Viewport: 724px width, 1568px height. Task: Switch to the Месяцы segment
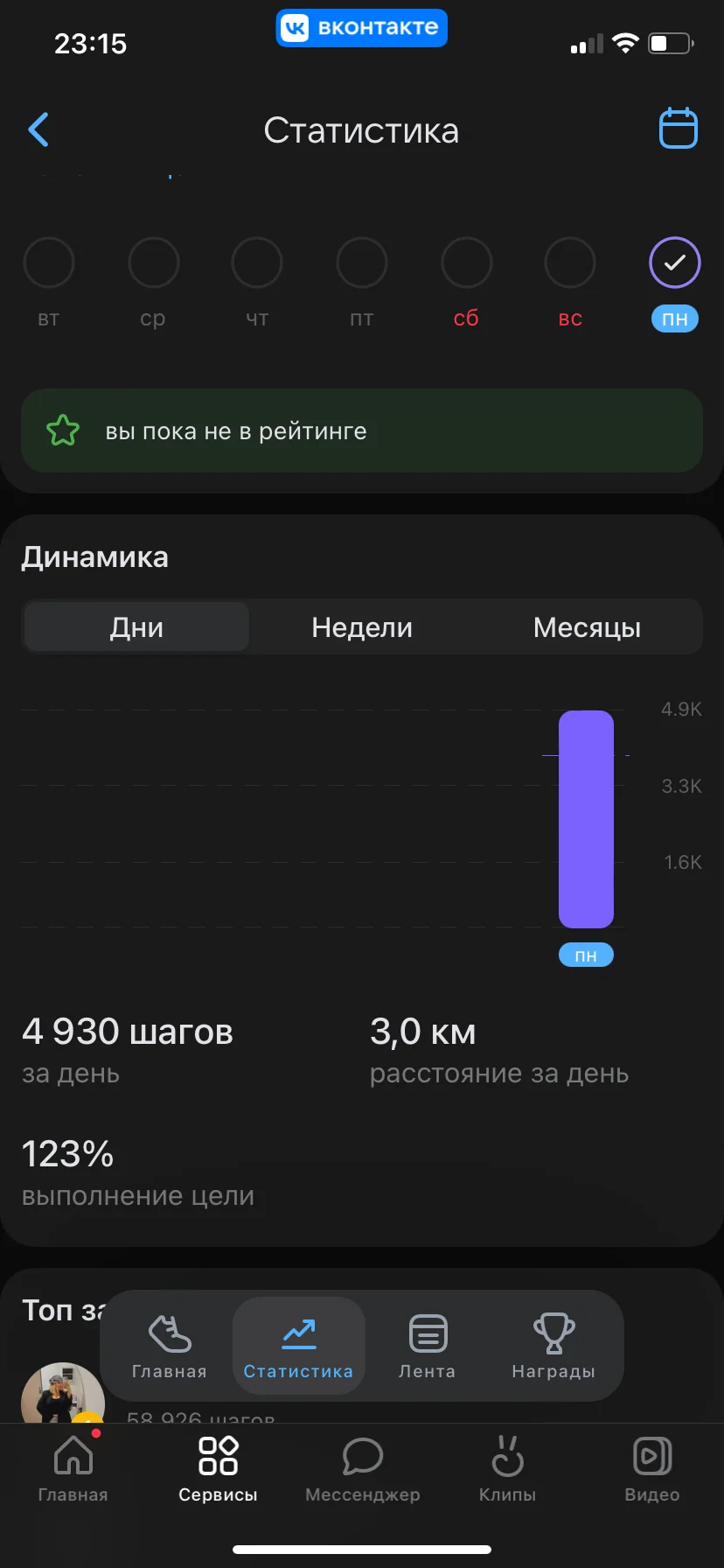pyautogui.click(x=587, y=627)
